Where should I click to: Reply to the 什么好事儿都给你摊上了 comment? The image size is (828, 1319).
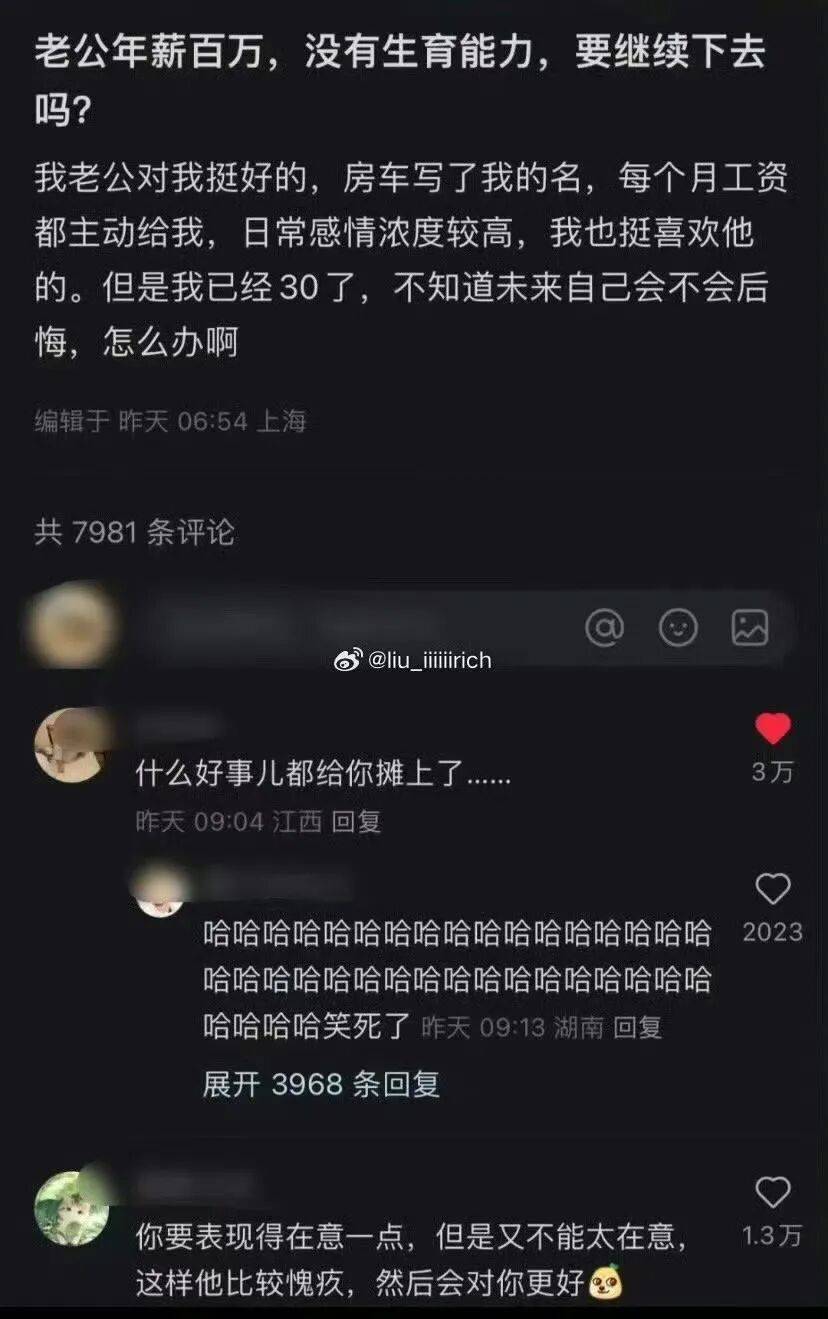(356, 822)
